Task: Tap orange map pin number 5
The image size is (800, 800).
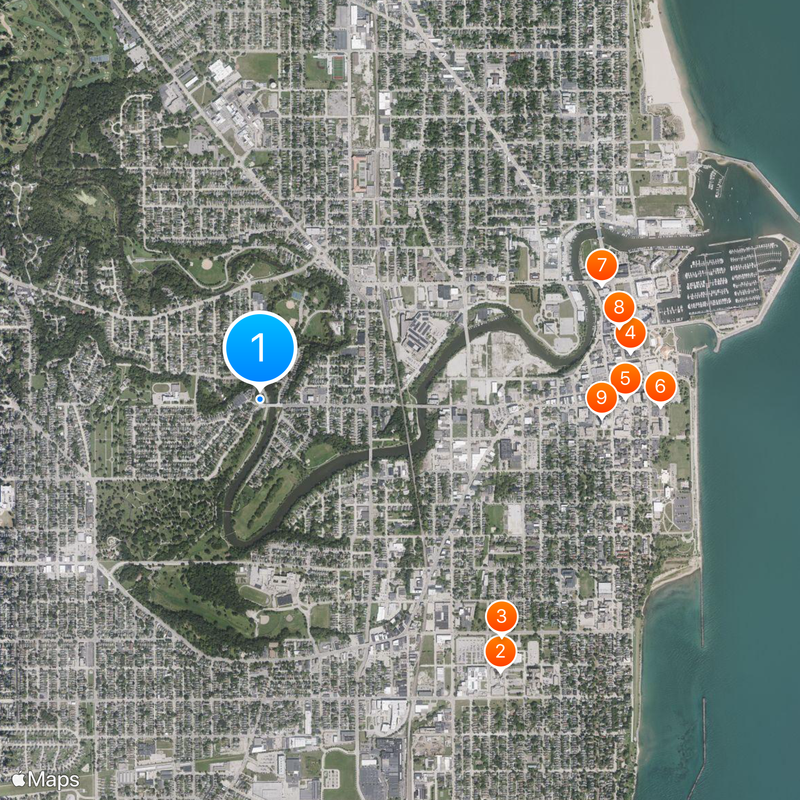Action: 625,378
